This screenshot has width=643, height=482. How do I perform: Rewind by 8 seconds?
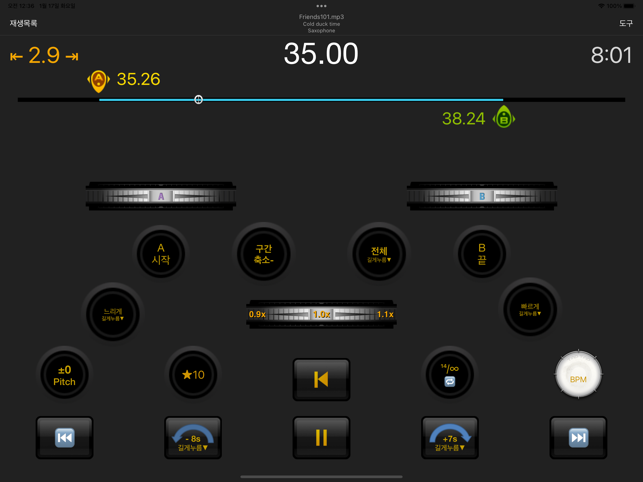(x=192, y=438)
